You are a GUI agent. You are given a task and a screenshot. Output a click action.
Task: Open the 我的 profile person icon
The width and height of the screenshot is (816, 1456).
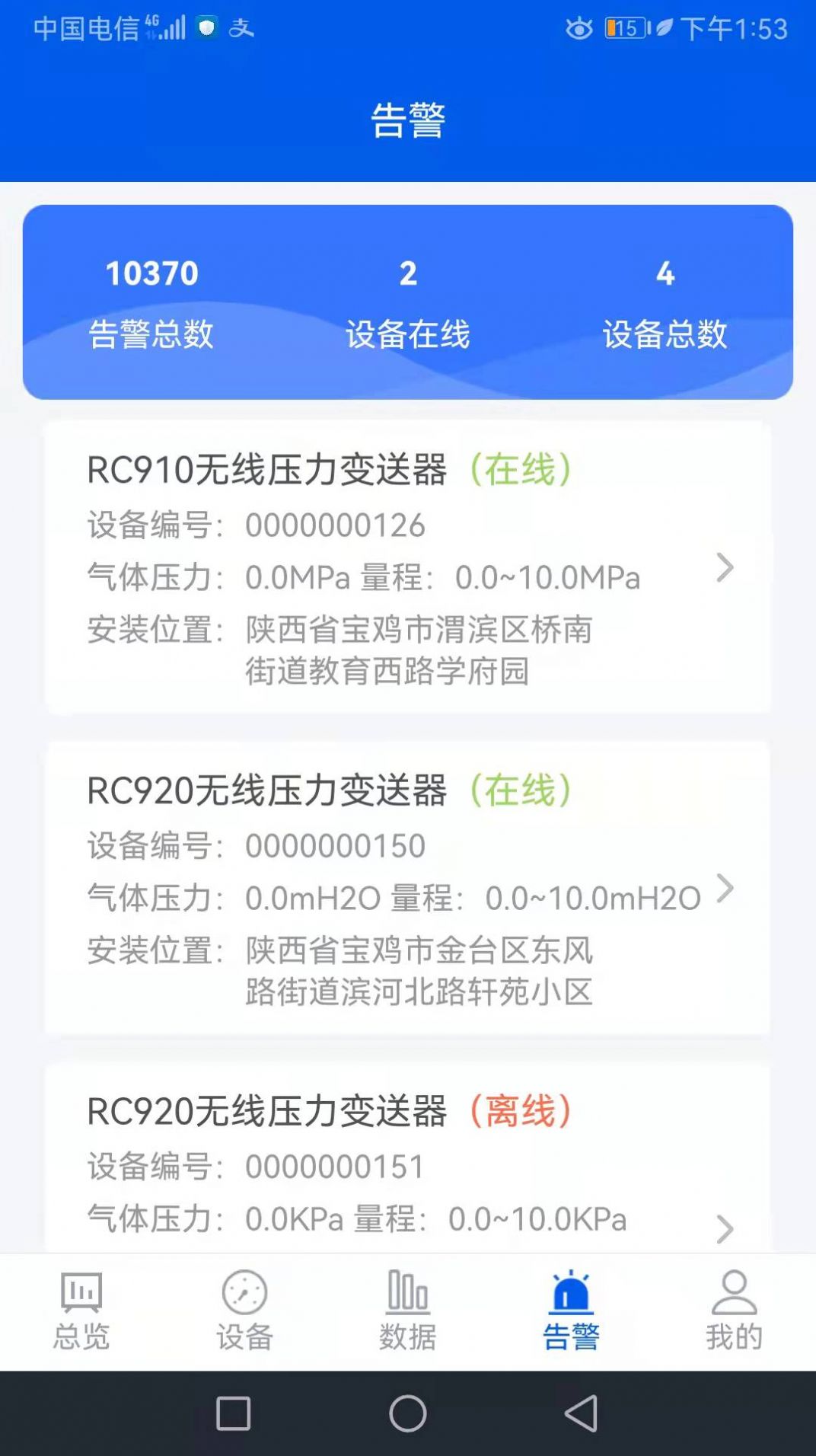point(733,1292)
